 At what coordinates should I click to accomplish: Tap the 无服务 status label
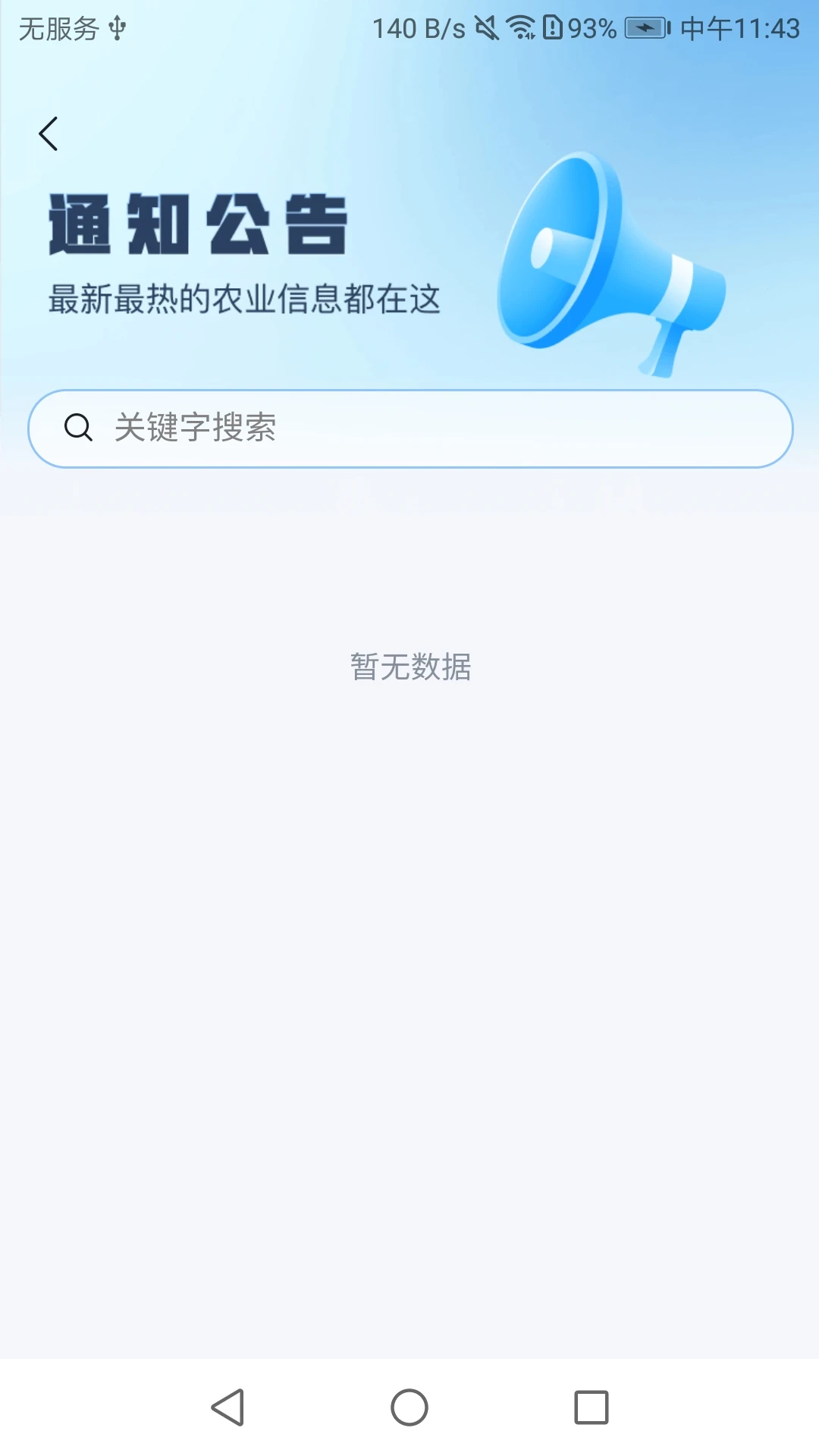[57, 29]
